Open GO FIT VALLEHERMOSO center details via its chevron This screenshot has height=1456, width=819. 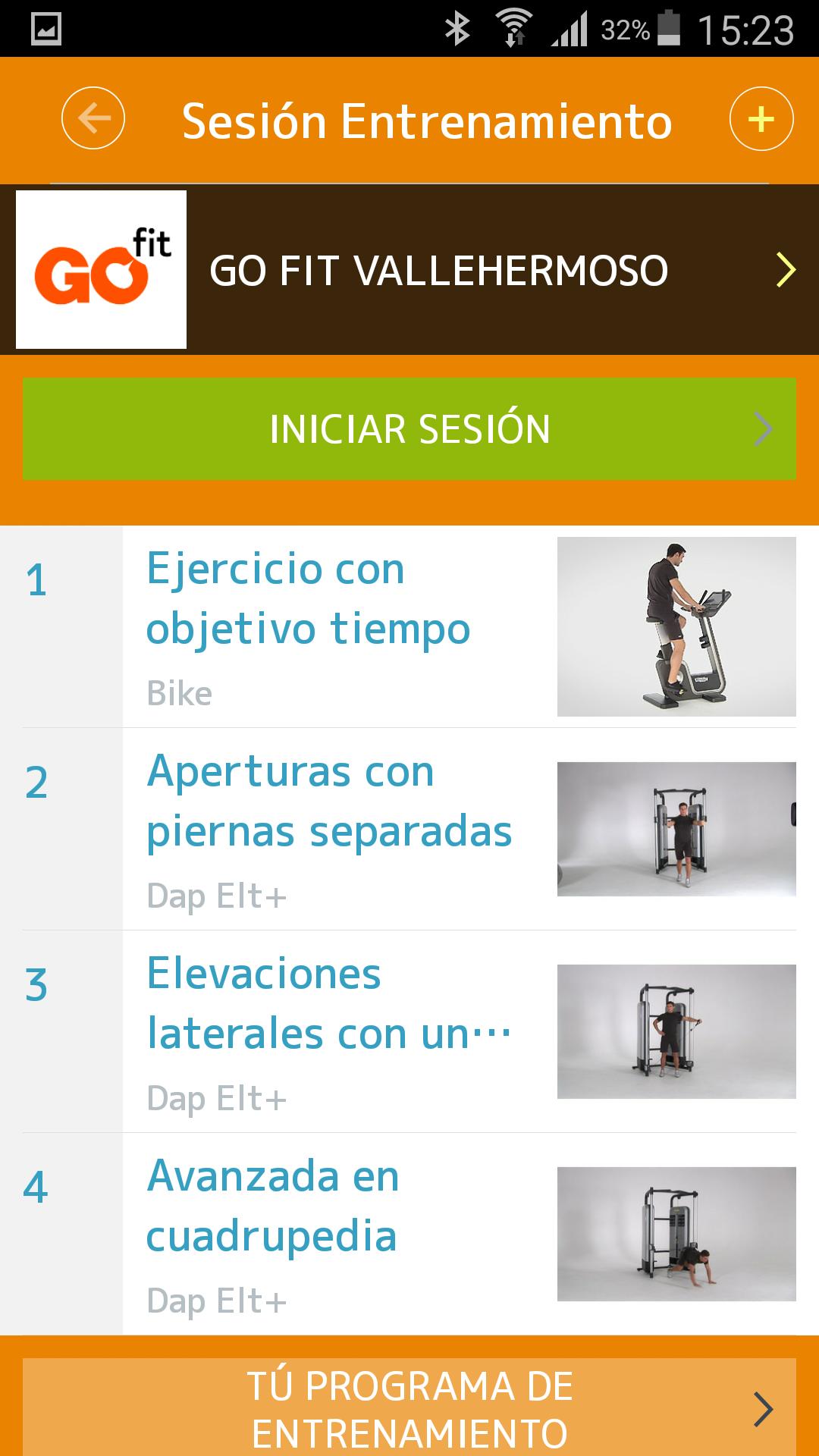786,269
